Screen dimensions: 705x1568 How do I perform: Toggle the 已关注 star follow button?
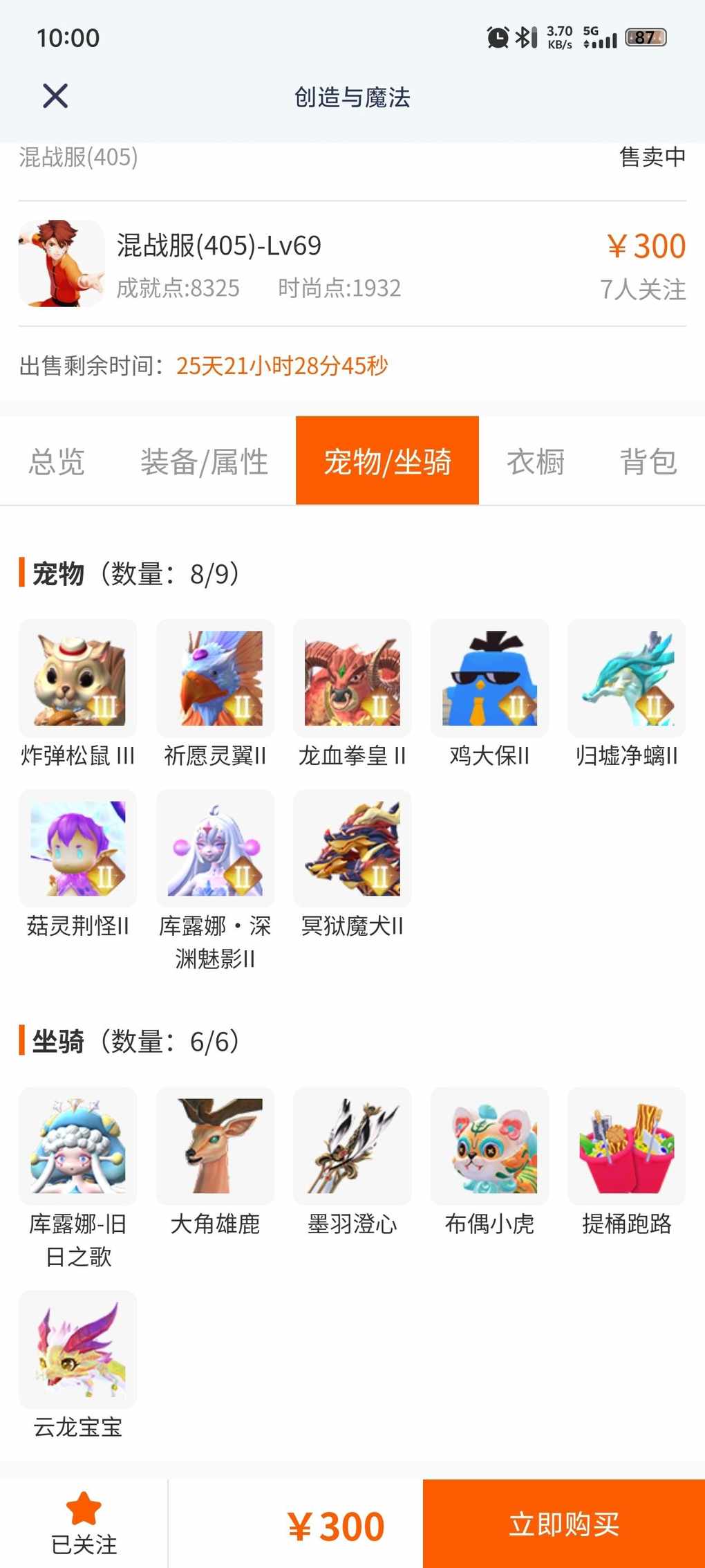(x=84, y=1523)
